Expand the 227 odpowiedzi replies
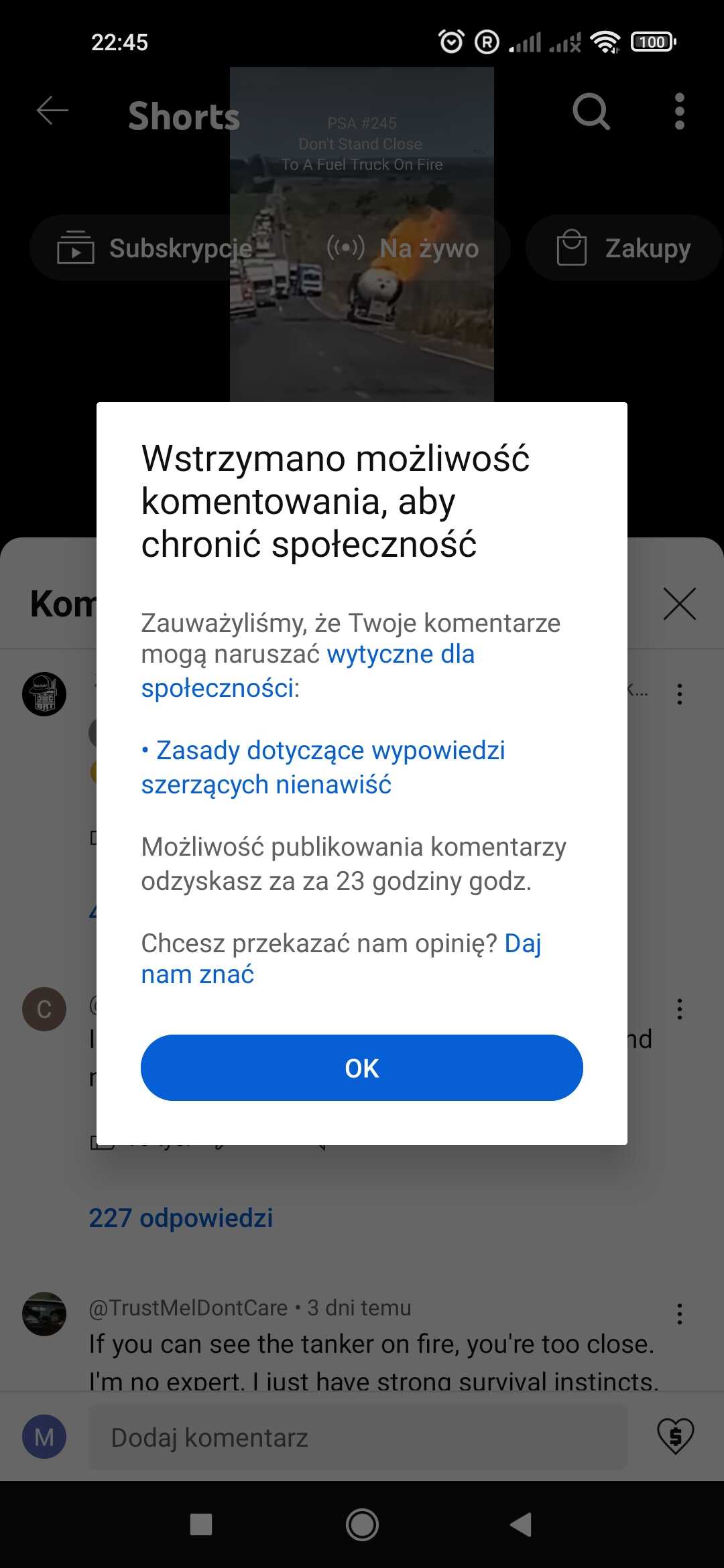Screen dimensions: 724x1568 coord(181,1218)
